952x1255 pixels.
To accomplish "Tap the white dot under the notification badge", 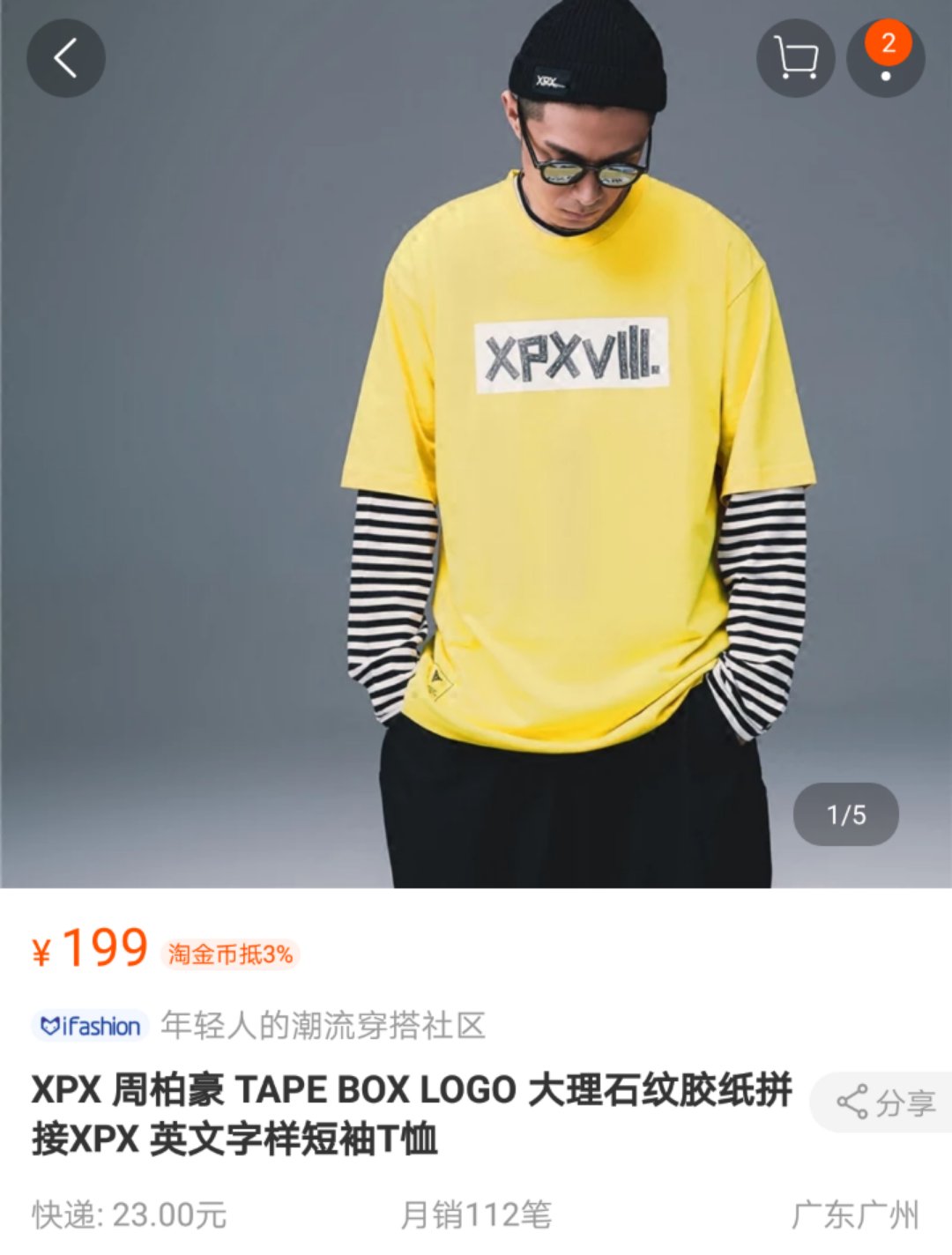I will [x=884, y=78].
